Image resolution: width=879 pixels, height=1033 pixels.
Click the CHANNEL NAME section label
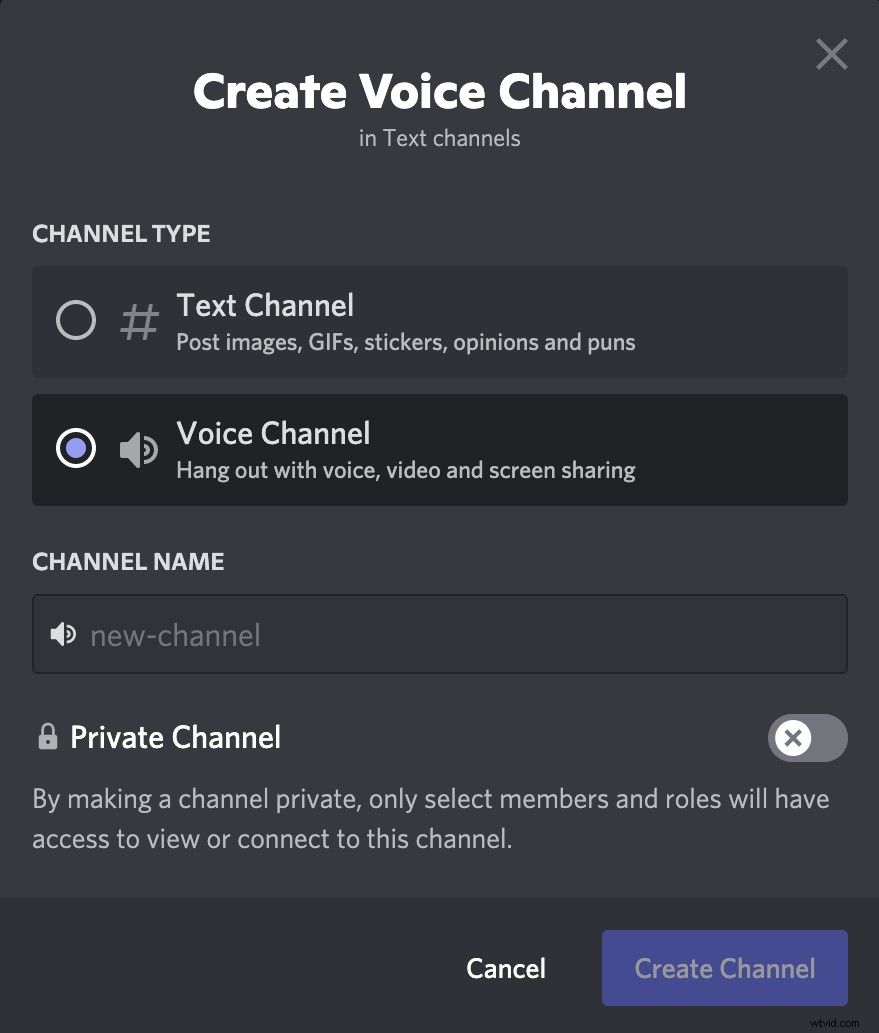click(127, 561)
